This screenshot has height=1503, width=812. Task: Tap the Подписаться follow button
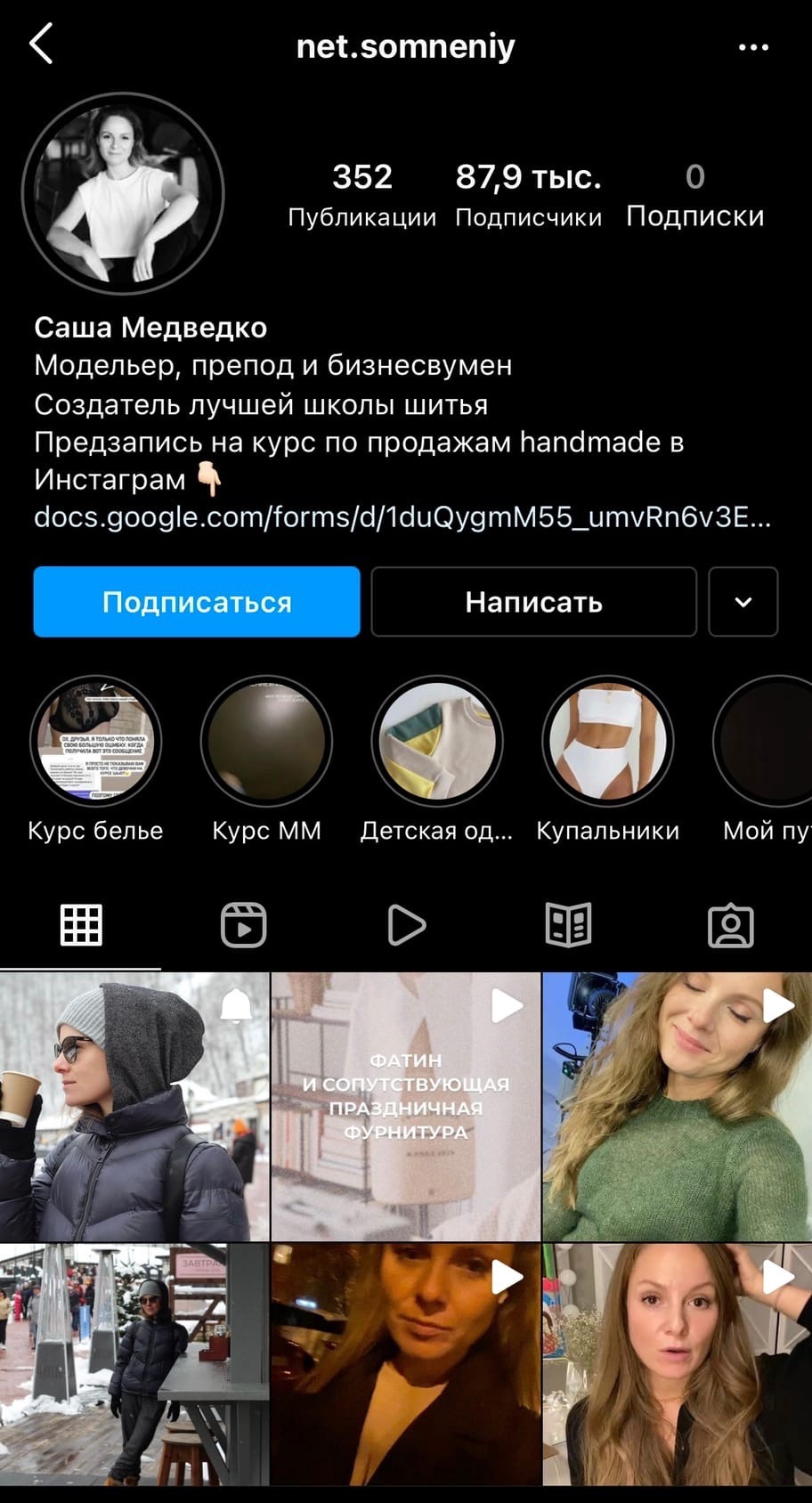[x=197, y=602]
